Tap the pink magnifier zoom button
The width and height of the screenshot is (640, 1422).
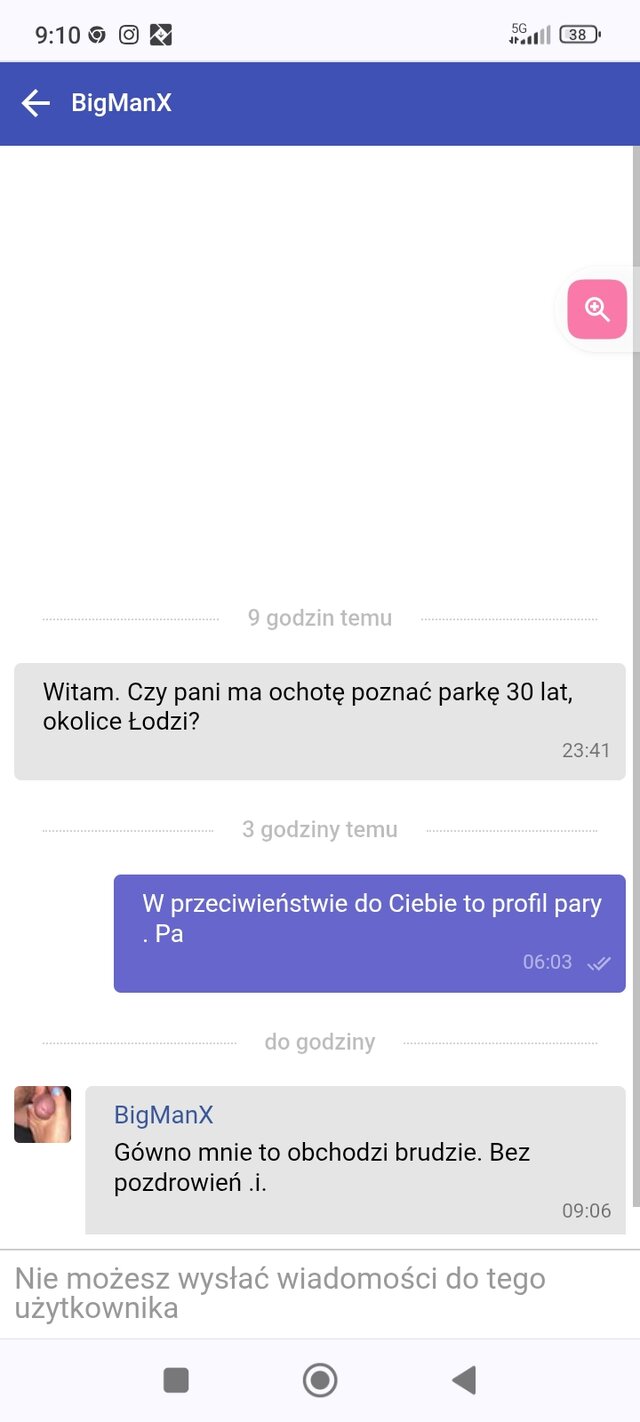click(x=597, y=309)
